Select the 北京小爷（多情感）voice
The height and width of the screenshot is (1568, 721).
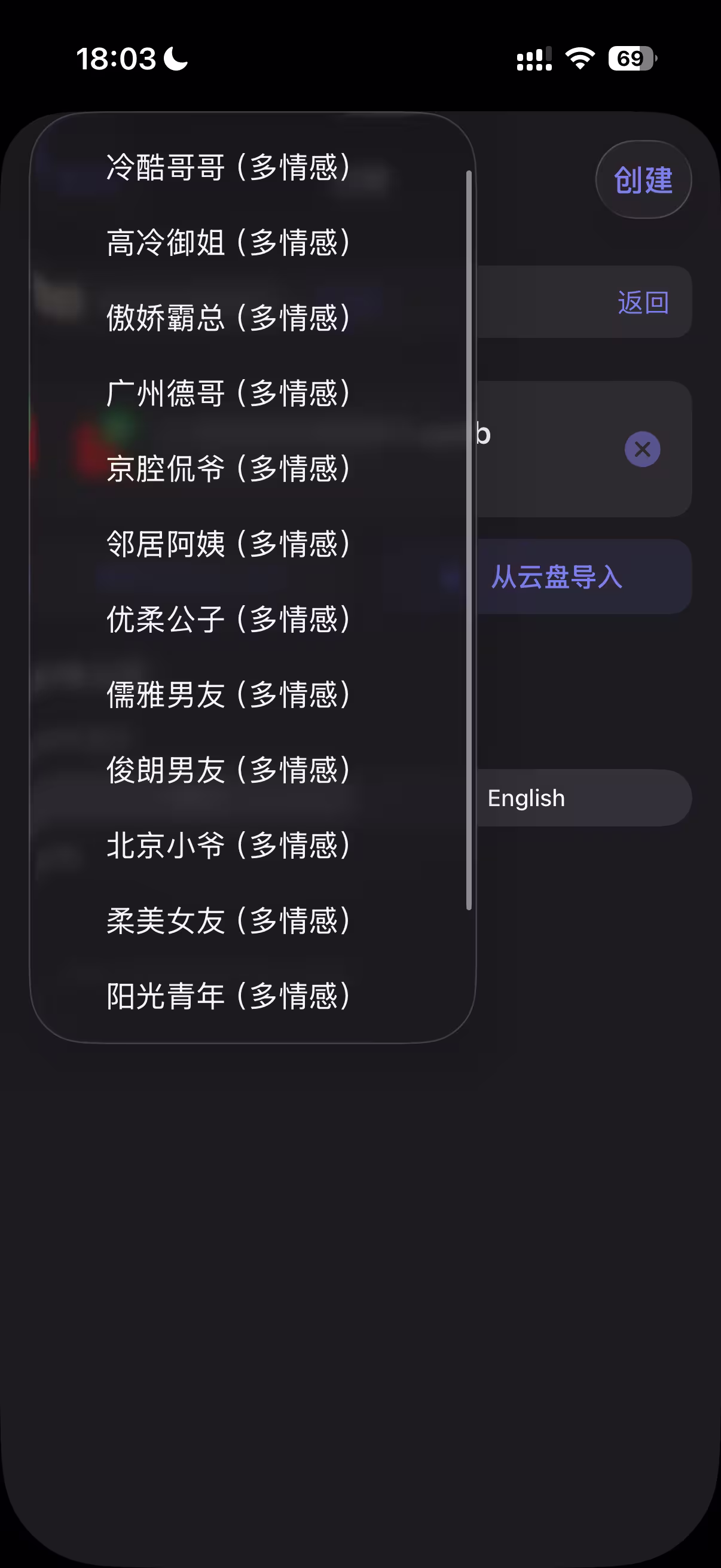click(x=228, y=844)
